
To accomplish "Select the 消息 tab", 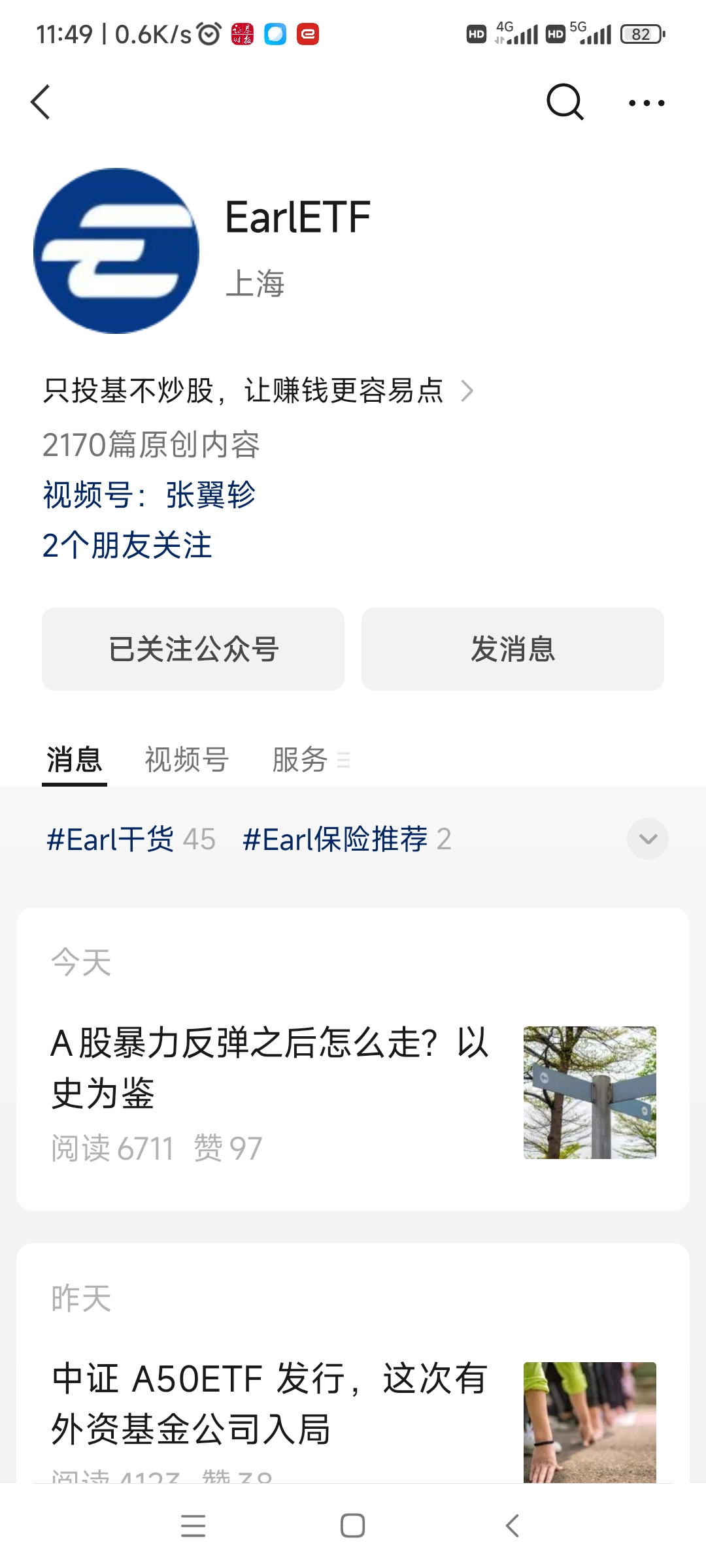I will coord(75,760).
